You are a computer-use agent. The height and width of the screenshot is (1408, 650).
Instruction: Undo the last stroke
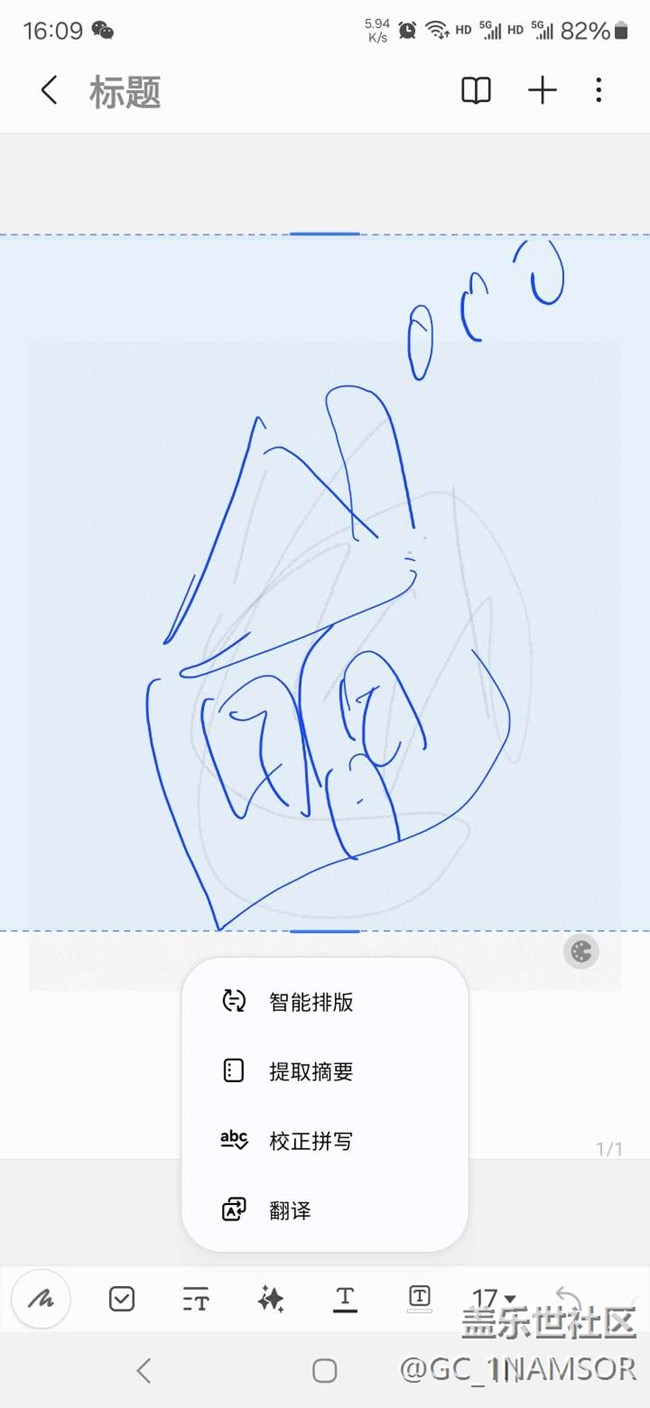[x=568, y=1298]
